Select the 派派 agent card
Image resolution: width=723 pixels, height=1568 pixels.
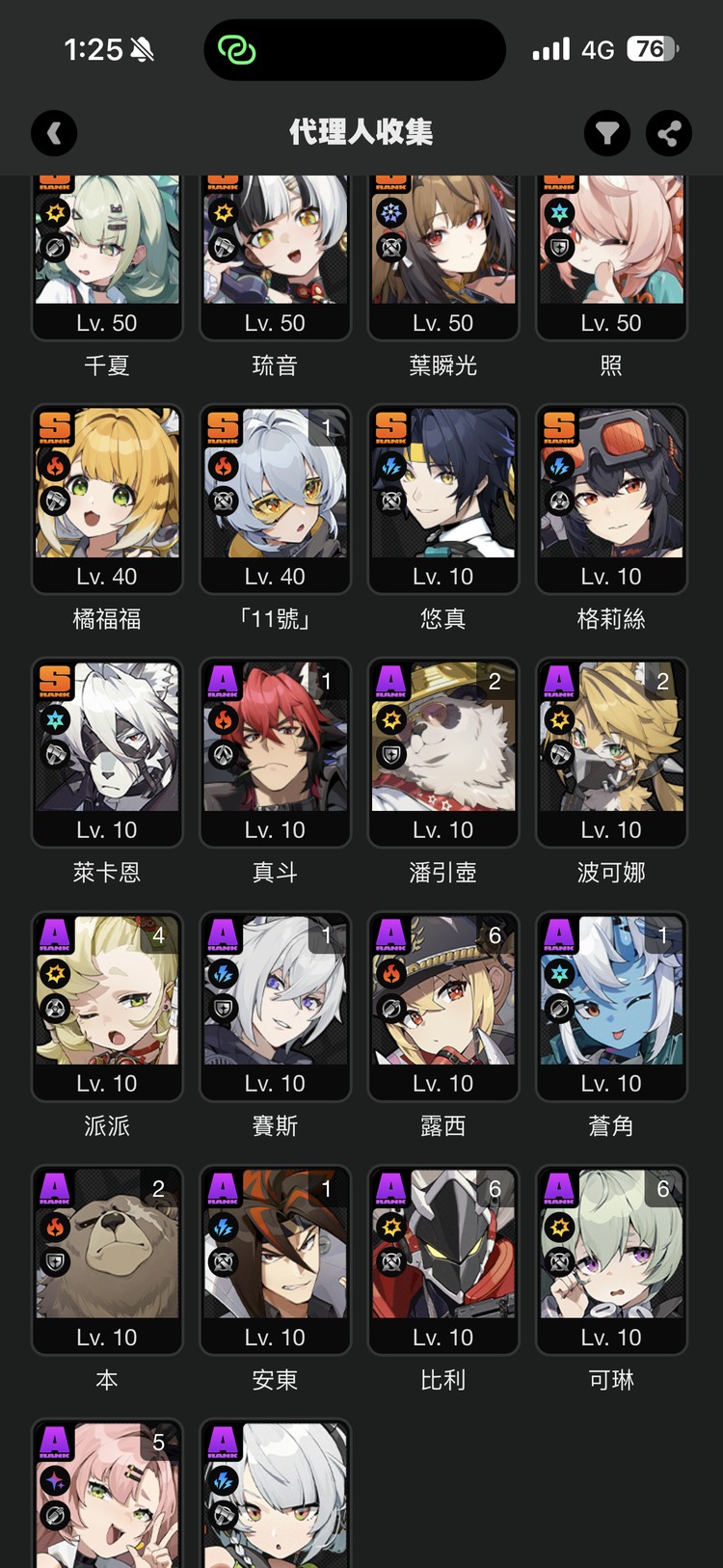coord(107,1006)
